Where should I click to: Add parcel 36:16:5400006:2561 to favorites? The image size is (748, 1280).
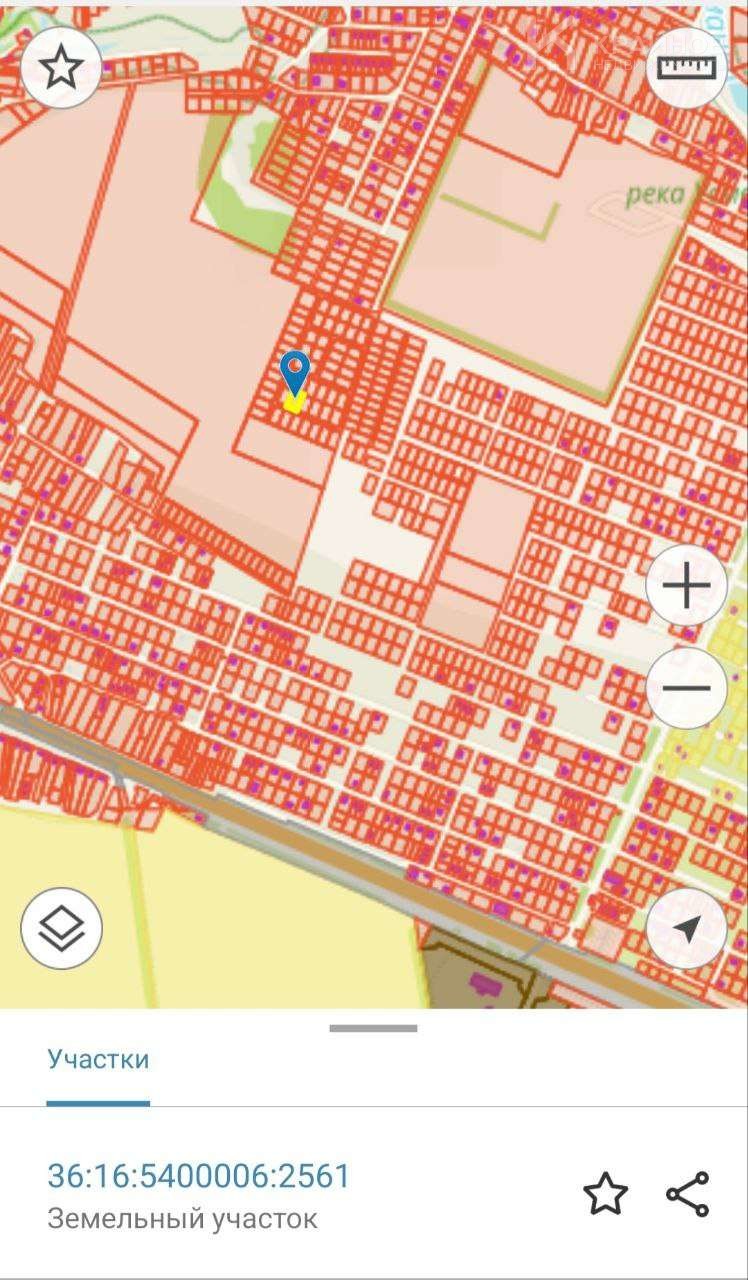pos(605,1194)
